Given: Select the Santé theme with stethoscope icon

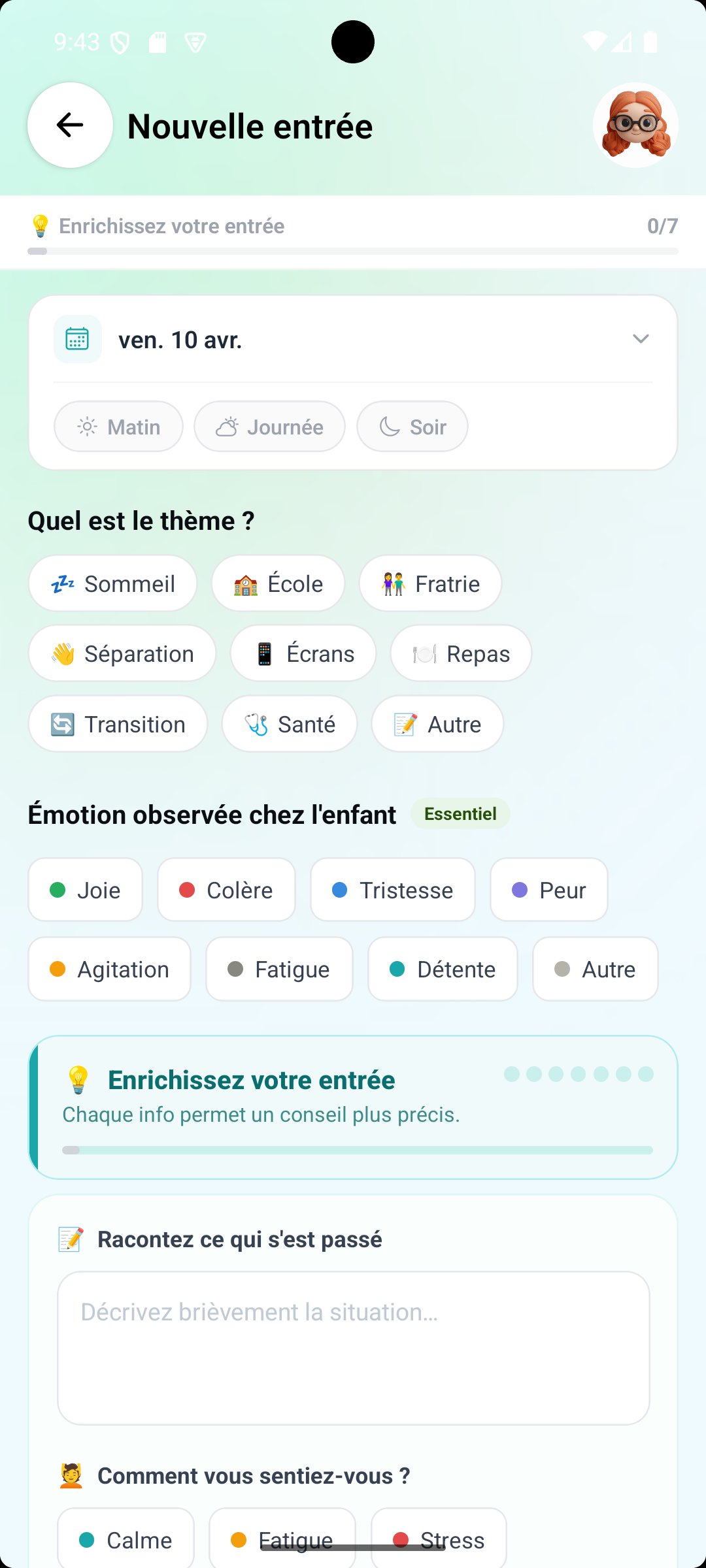Looking at the screenshot, I should click(x=290, y=723).
